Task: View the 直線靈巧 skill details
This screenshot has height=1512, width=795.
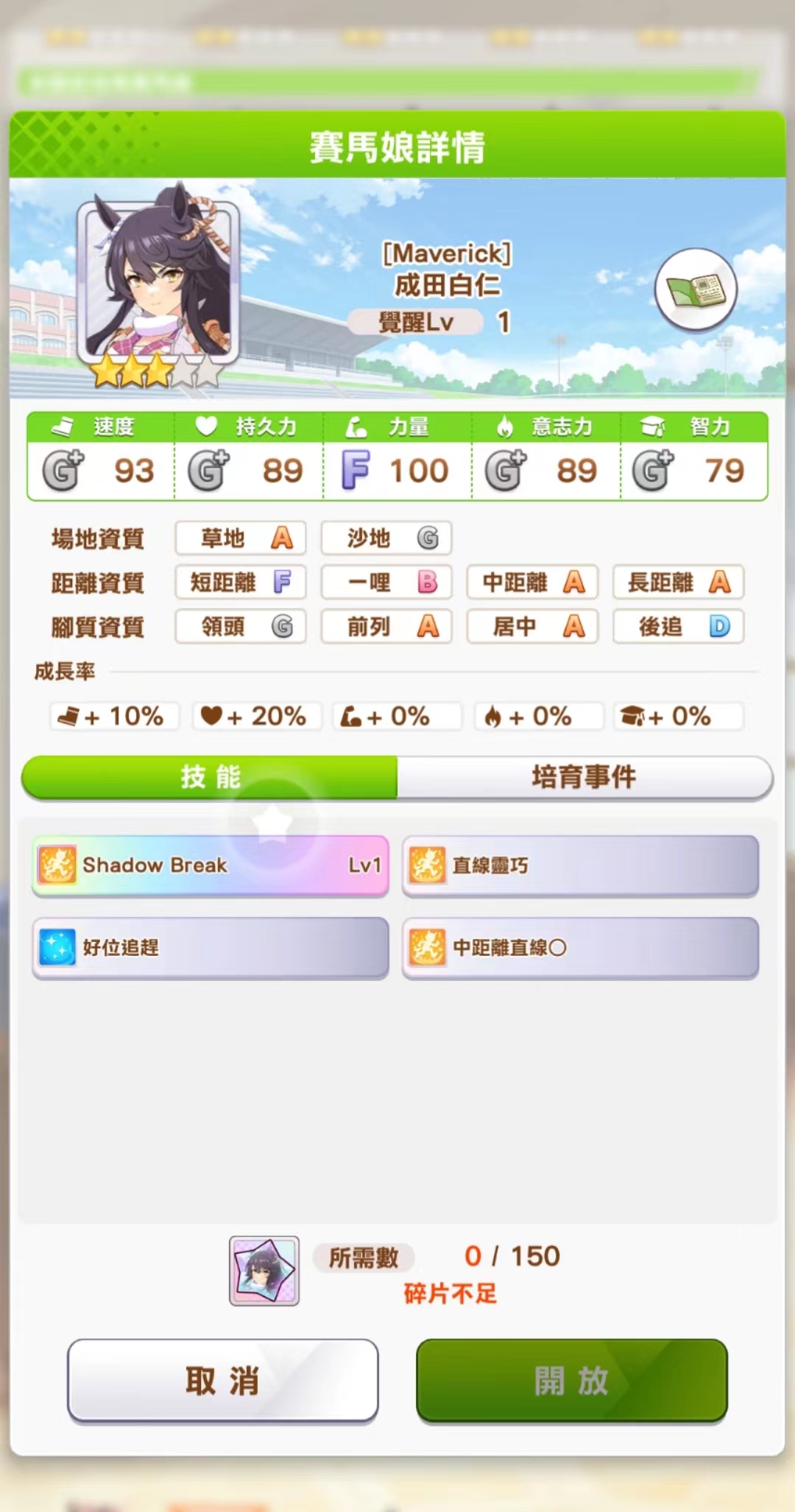Action: (x=580, y=865)
